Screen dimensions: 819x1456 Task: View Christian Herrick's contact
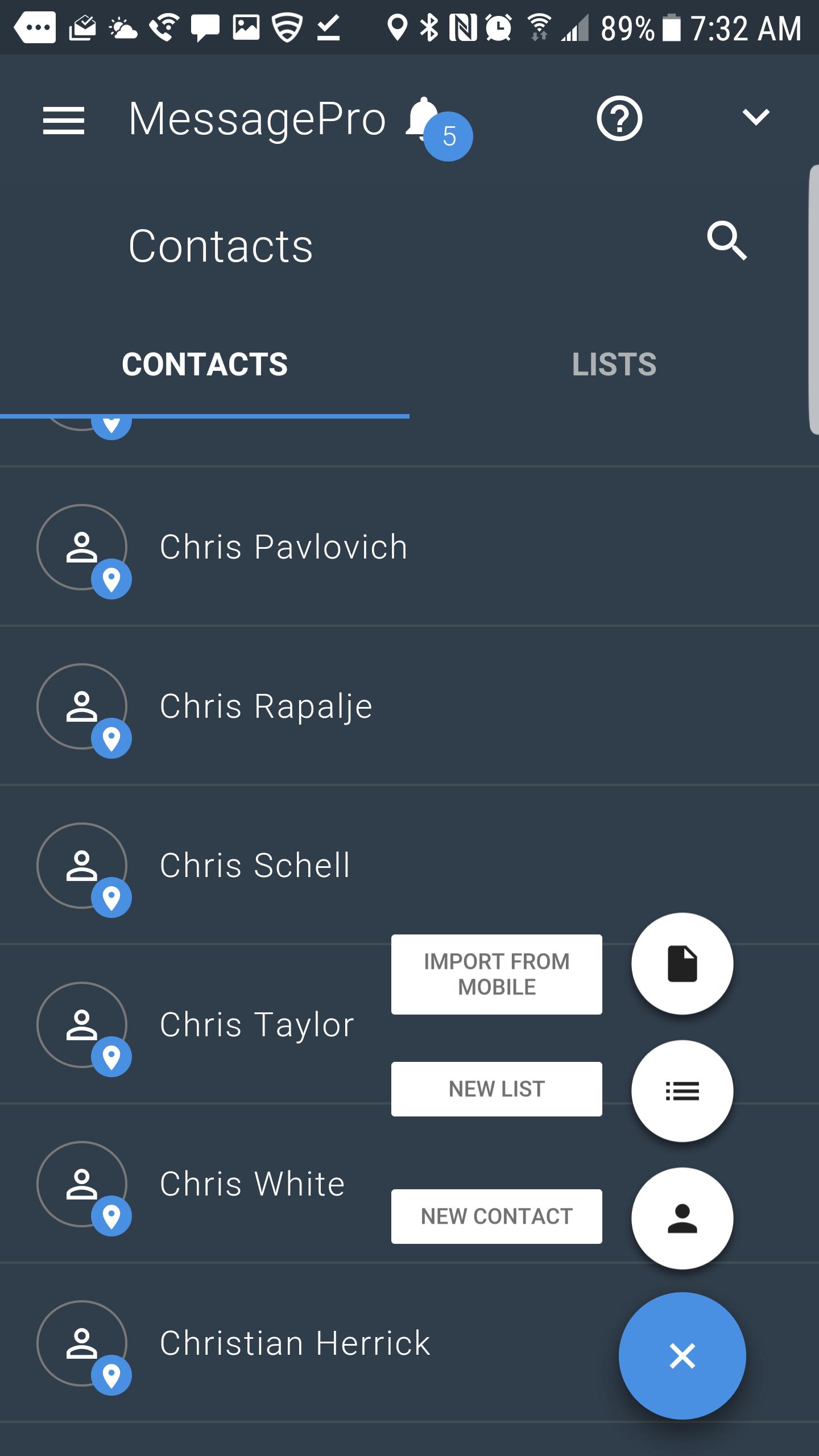[x=295, y=1343]
